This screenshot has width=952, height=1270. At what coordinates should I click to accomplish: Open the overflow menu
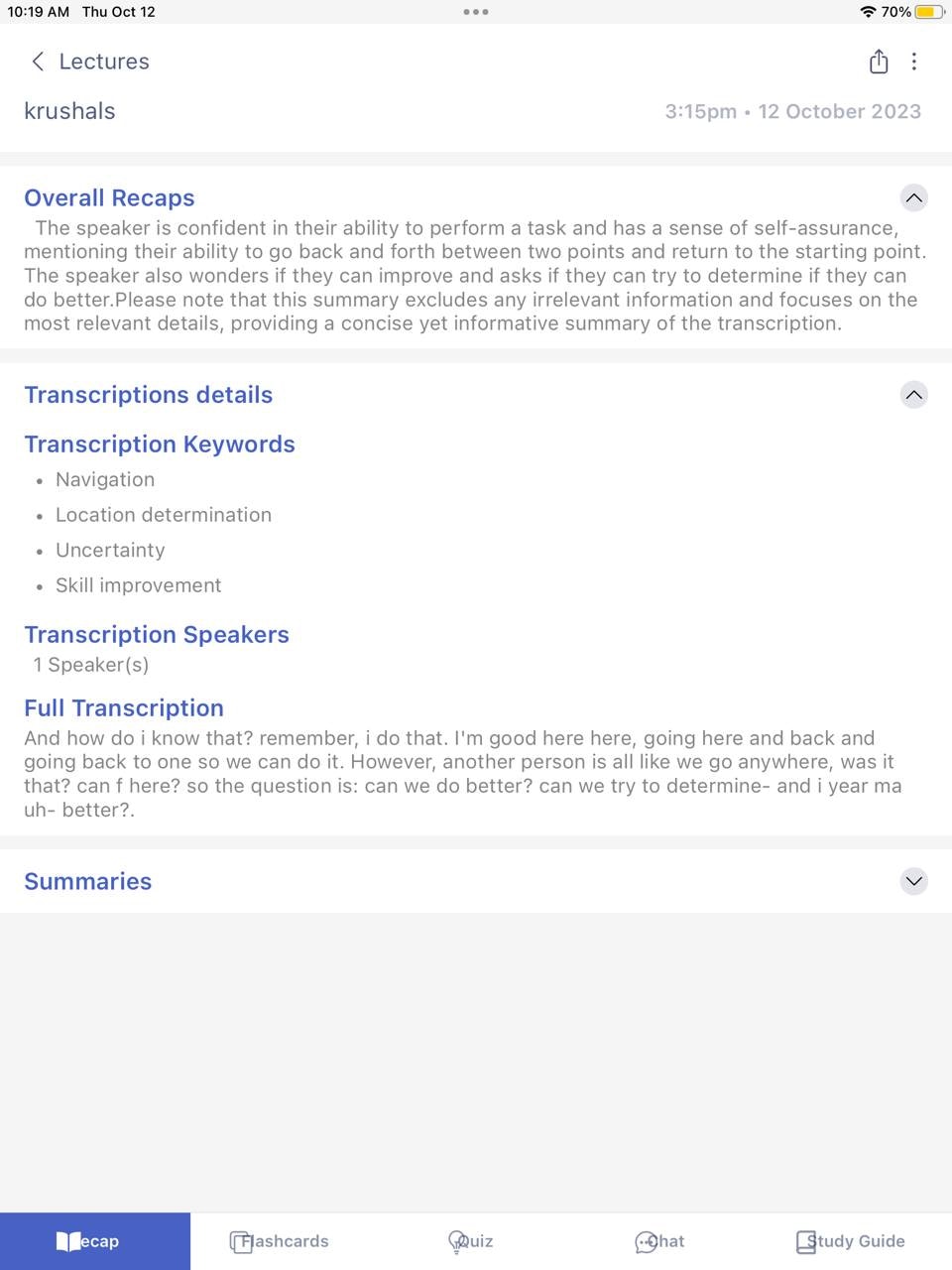pos(914,62)
